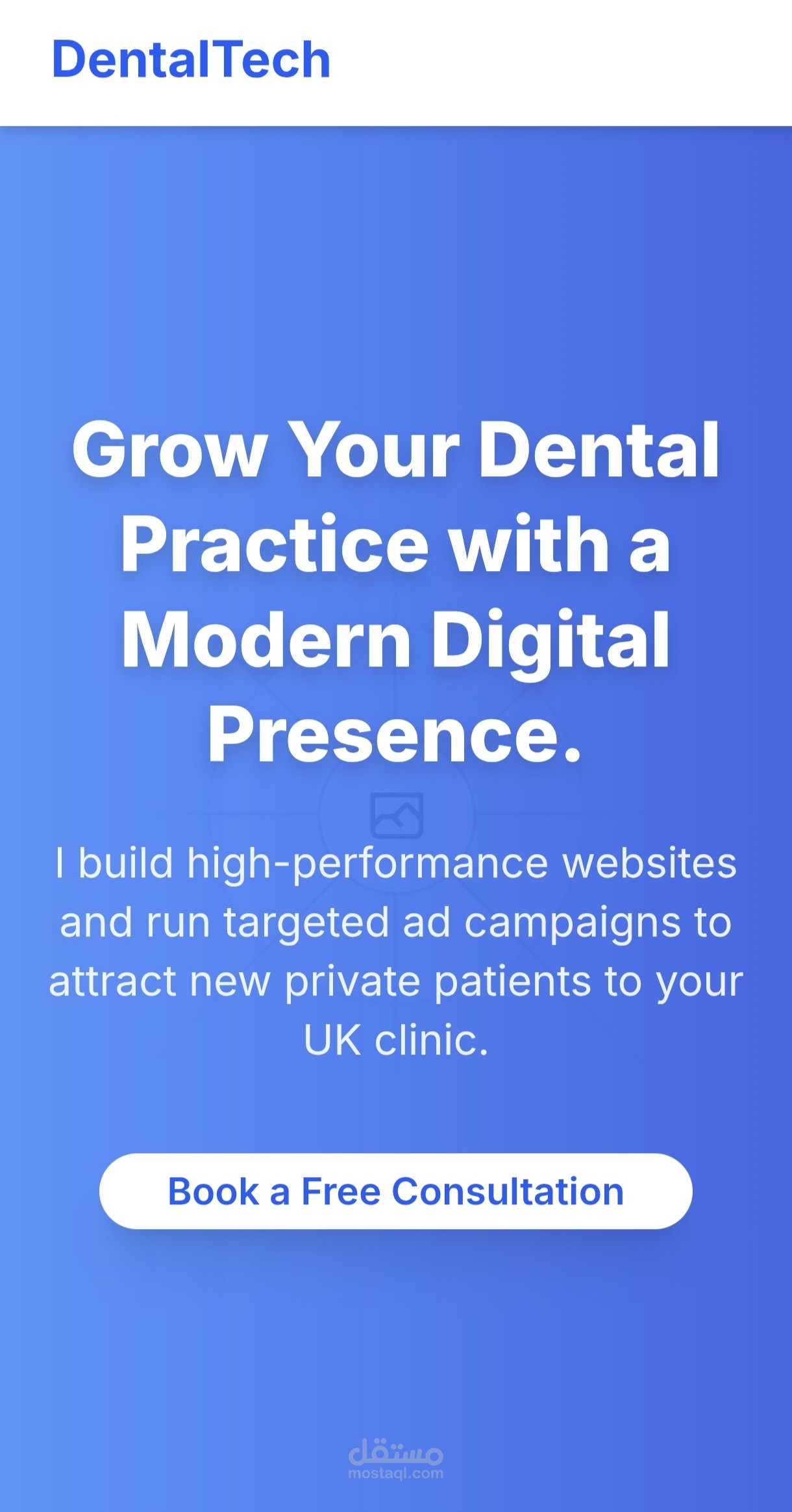
Task: Open the DentalTech home link
Action: [x=191, y=60]
